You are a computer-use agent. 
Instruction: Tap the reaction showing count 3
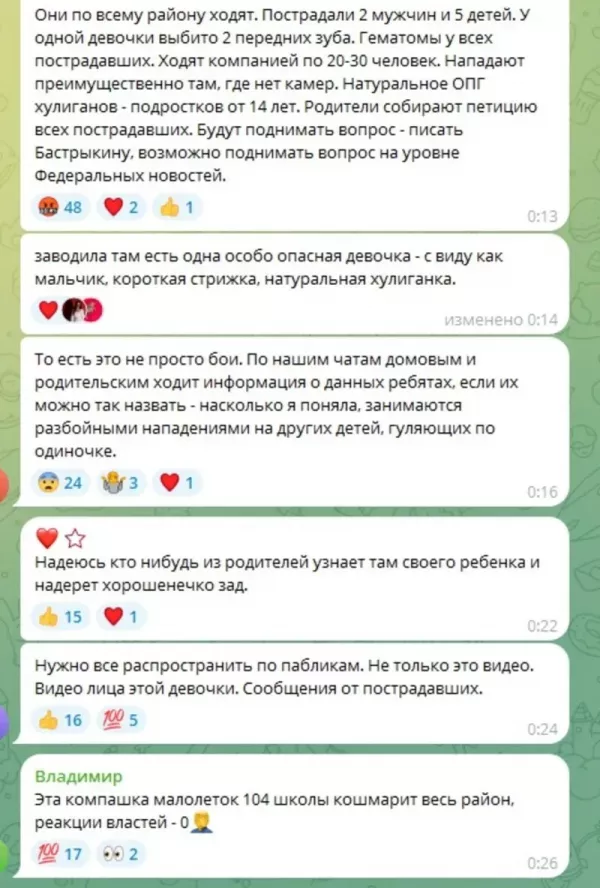point(124,483)
